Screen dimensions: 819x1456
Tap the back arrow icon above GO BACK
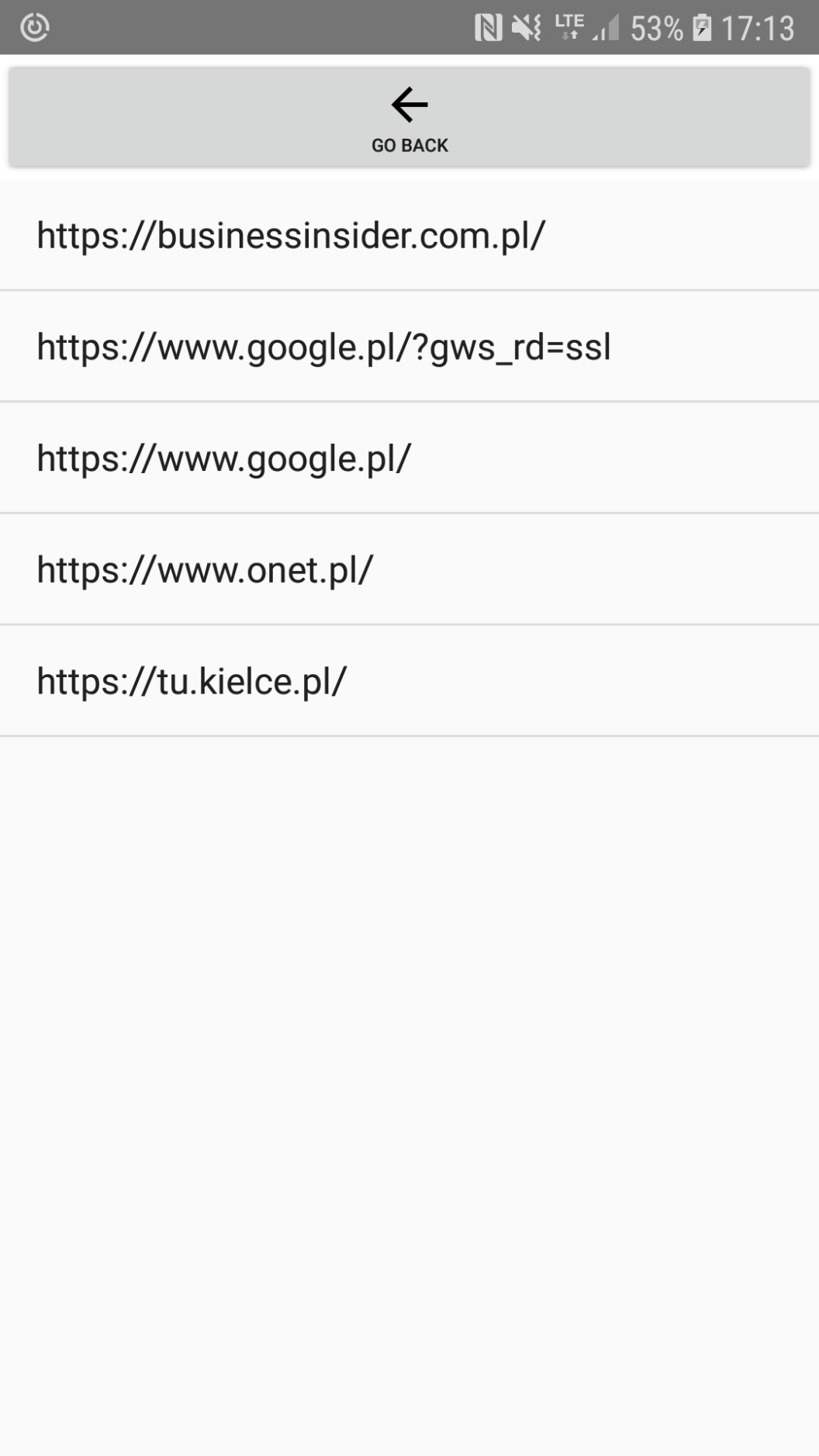tap(407, 103)
